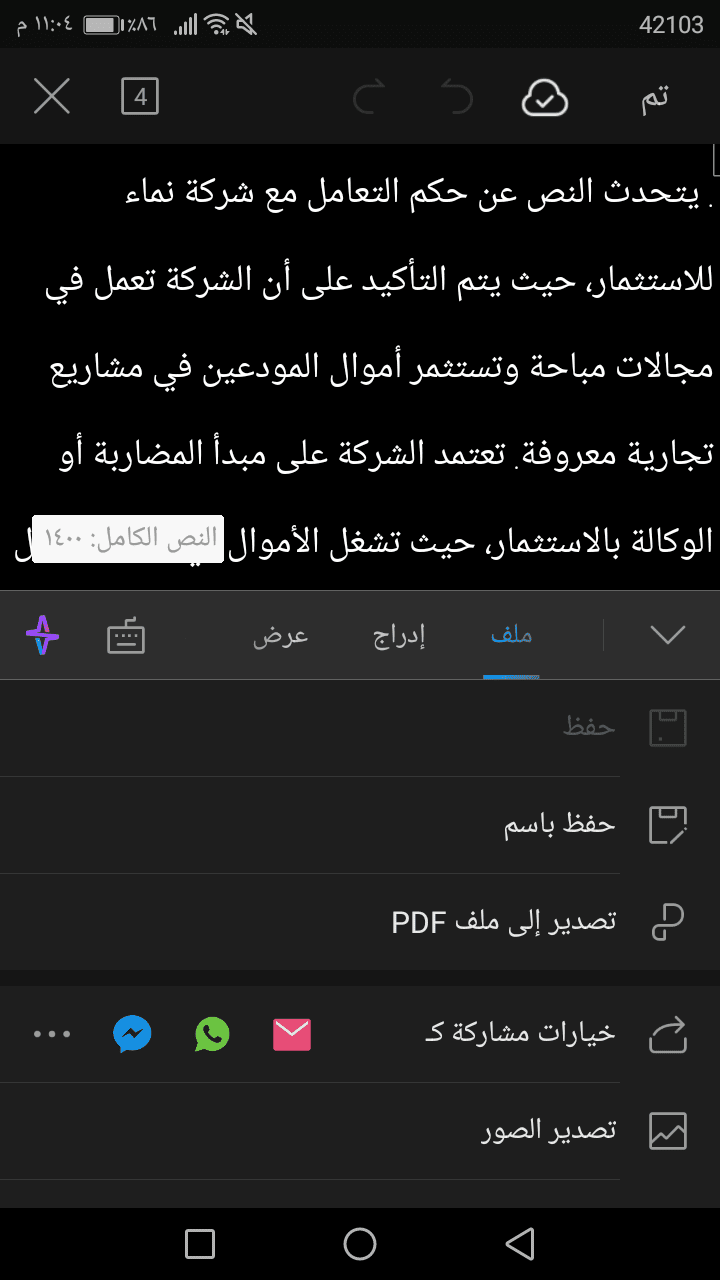Undo the last edit
Viewport: 720px width, 1280px height.
(457, 98)
